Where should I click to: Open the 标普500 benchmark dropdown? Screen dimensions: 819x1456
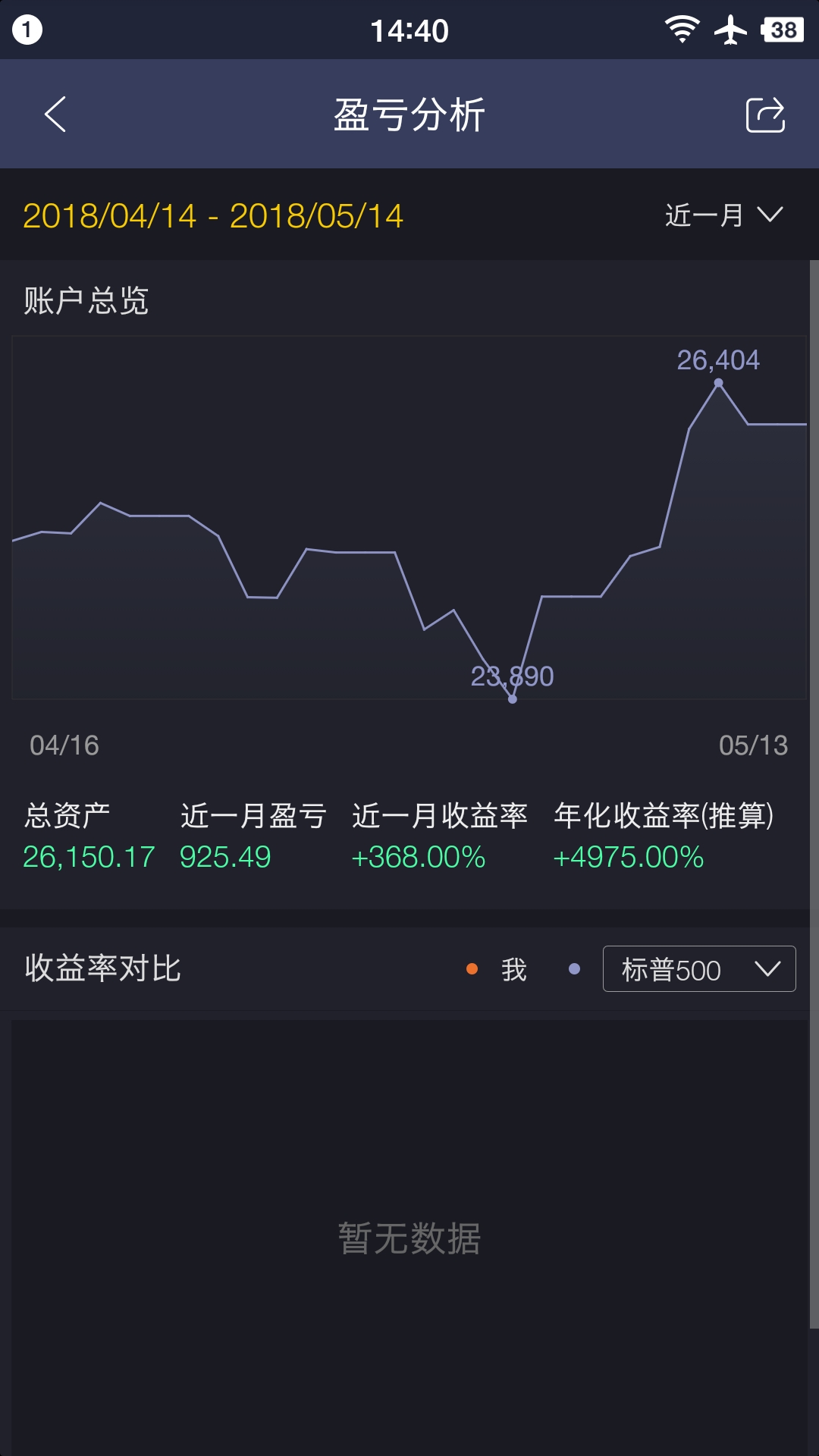click(698, 969)
